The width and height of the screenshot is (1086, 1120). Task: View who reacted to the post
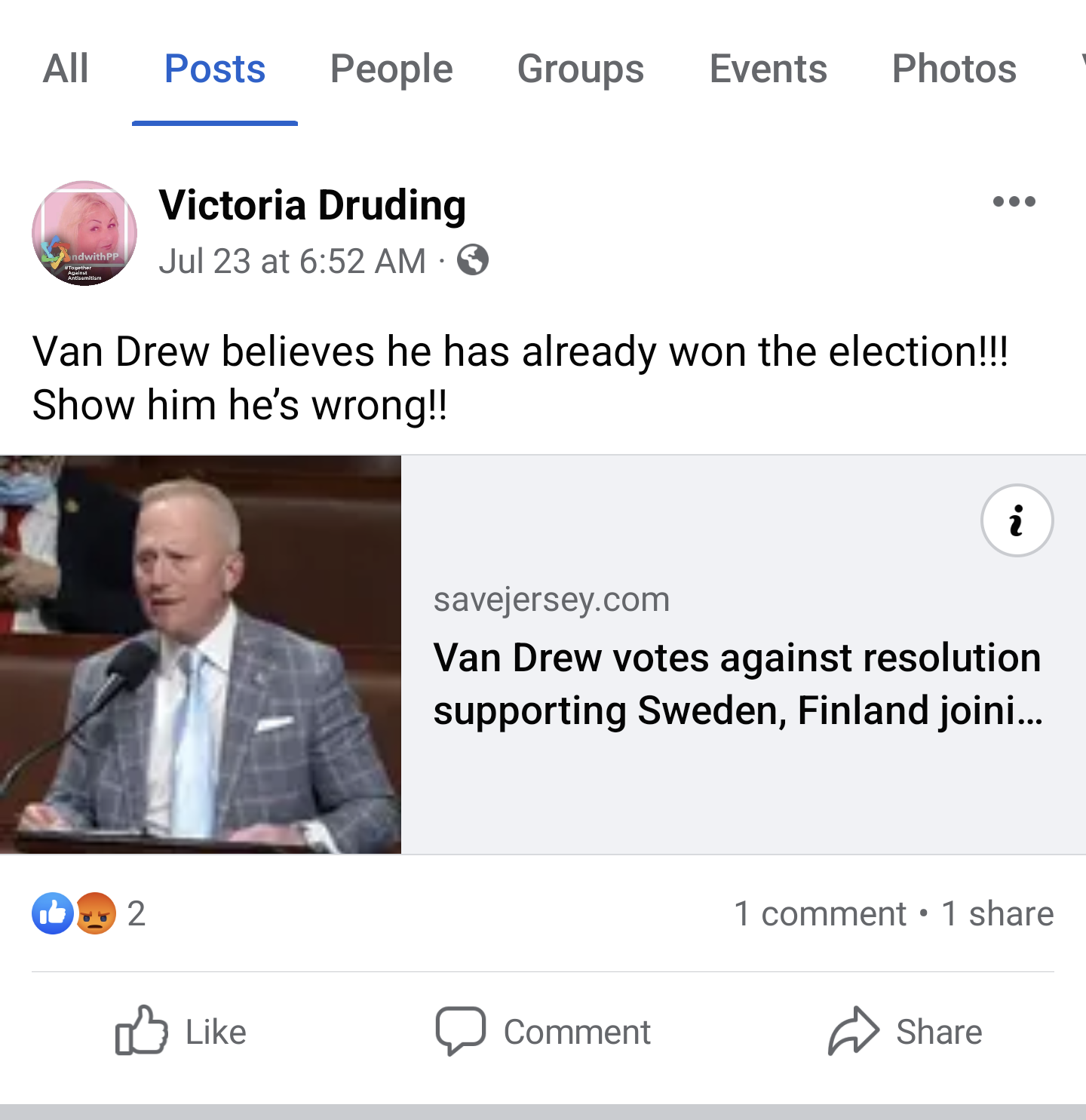point(88,913)
